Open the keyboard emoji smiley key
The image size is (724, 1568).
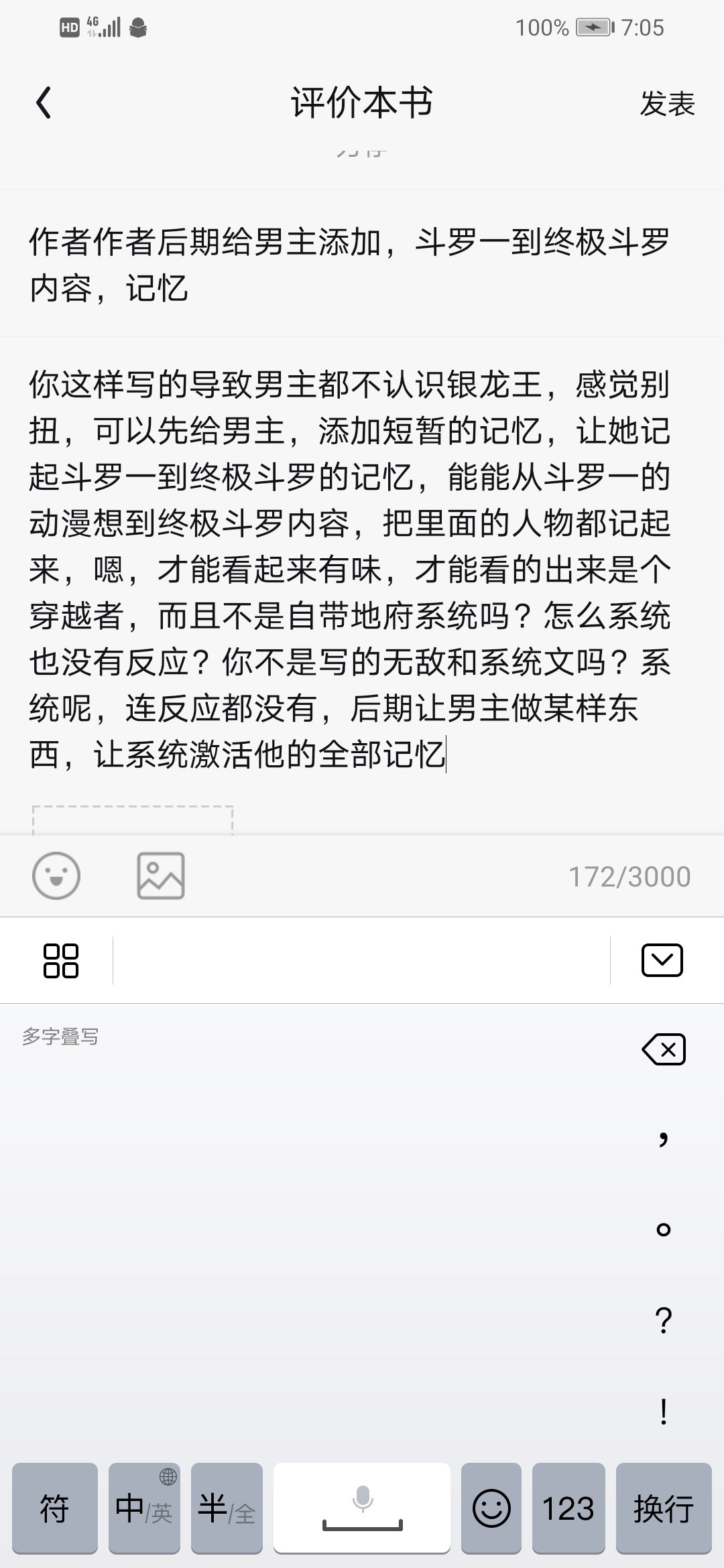491,1509
